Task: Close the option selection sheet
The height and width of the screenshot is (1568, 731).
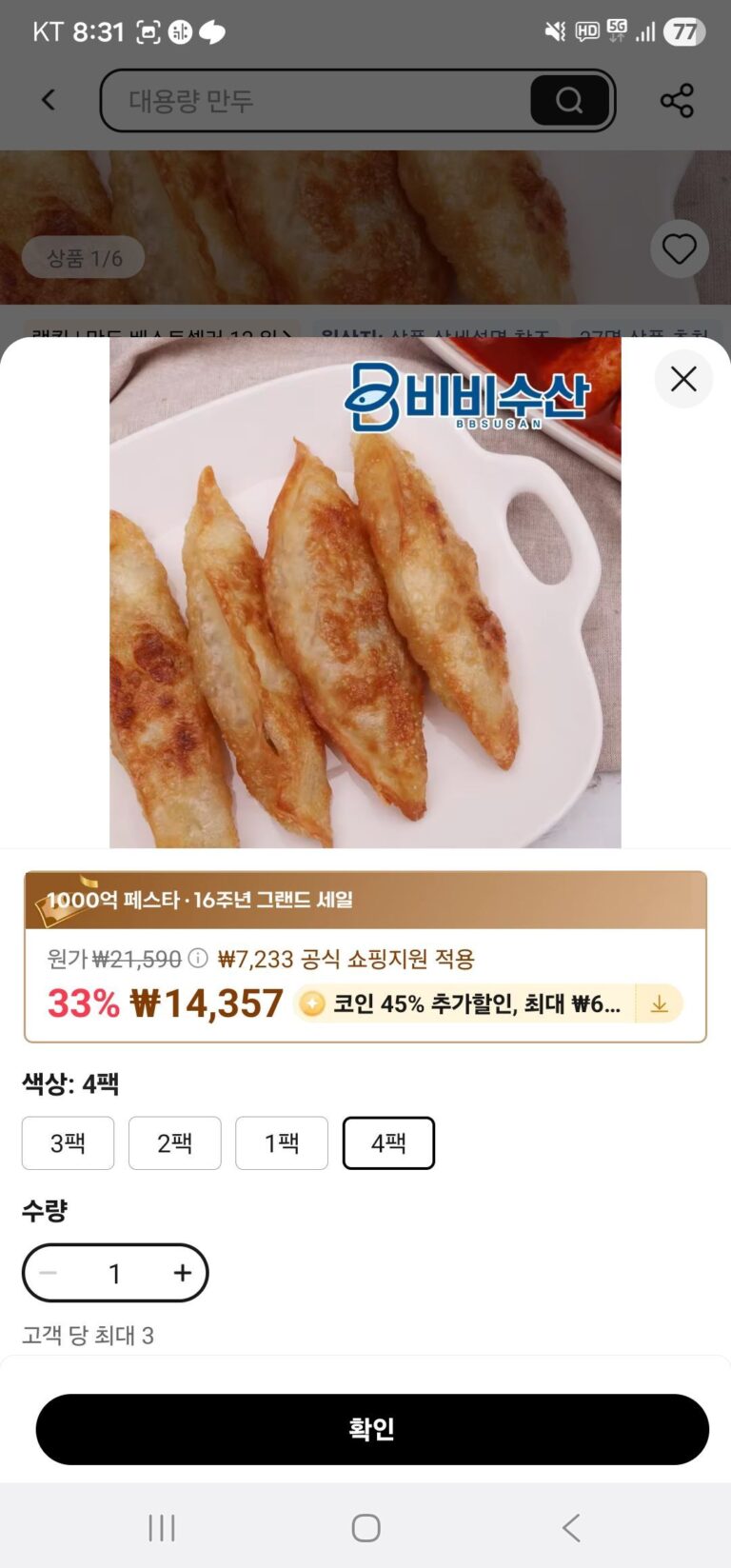Action: point(682,379)
